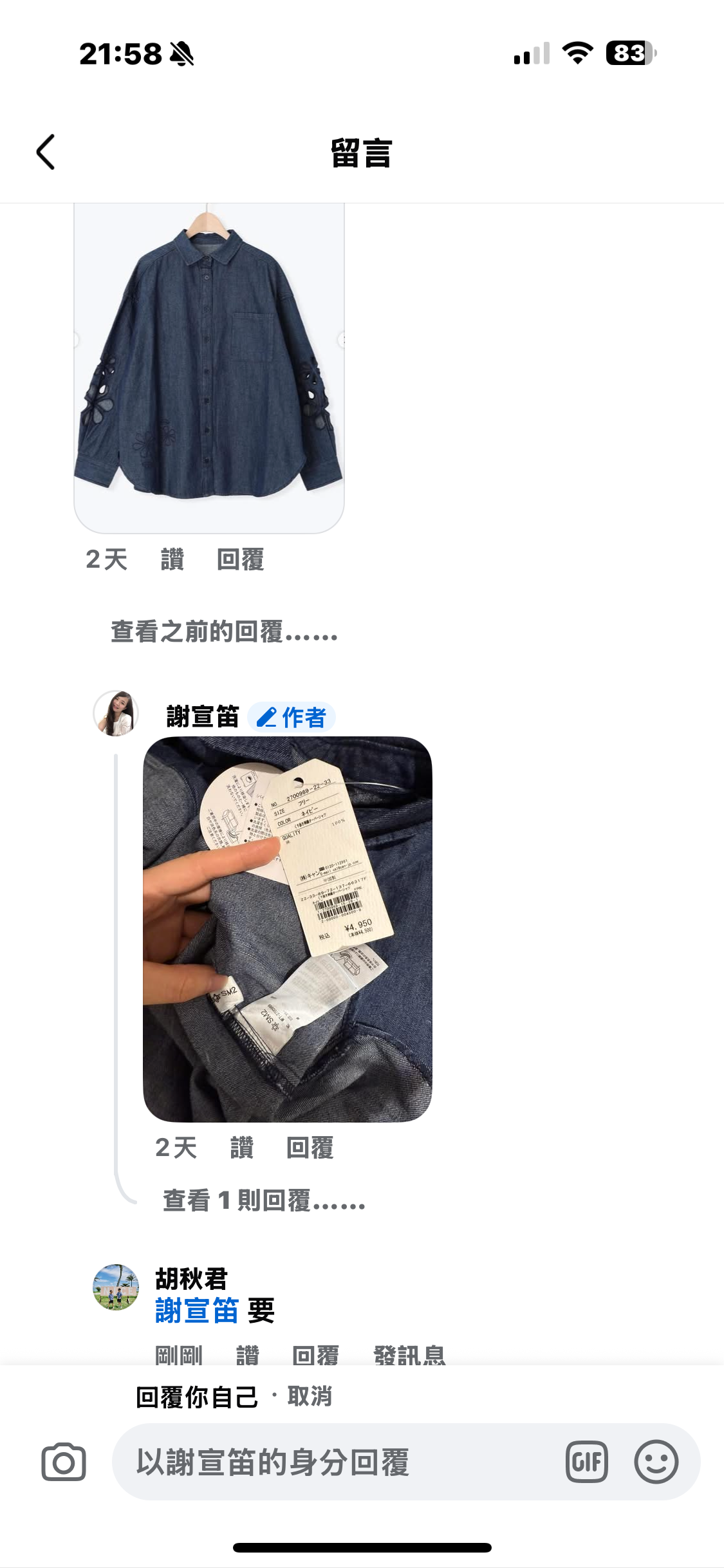
Task: Reply to 胡秋君's comment
Action: [315, 1355]
